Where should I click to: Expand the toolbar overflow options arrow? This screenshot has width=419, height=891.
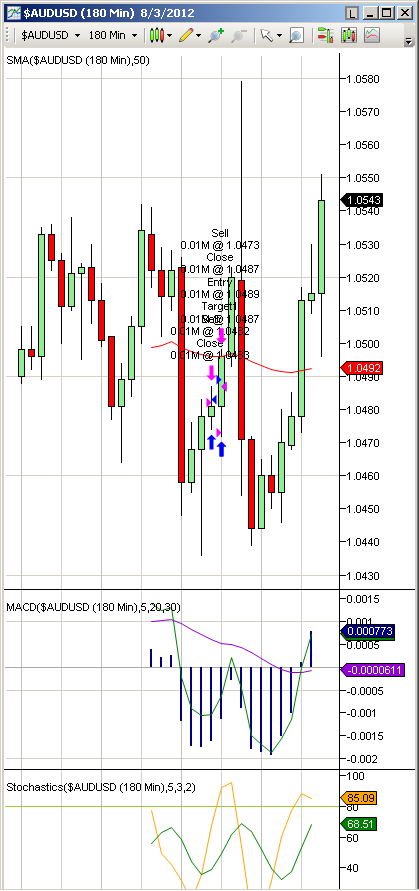408,41
